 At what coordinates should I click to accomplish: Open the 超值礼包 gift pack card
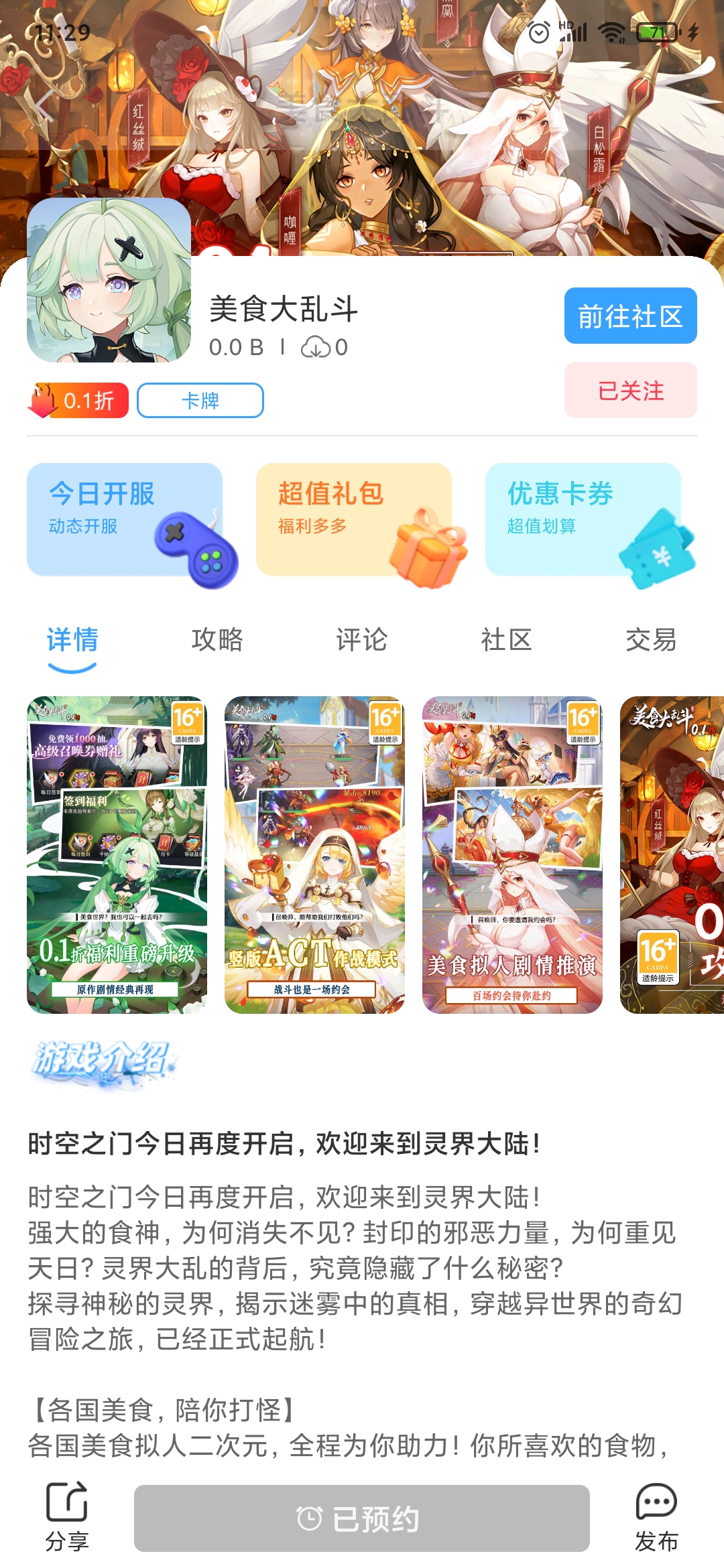(354, 519)
